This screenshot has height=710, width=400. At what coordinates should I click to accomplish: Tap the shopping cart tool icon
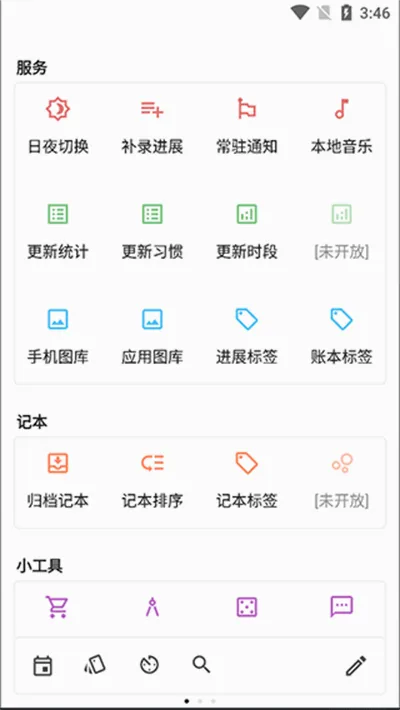click(x=58, y=607)
